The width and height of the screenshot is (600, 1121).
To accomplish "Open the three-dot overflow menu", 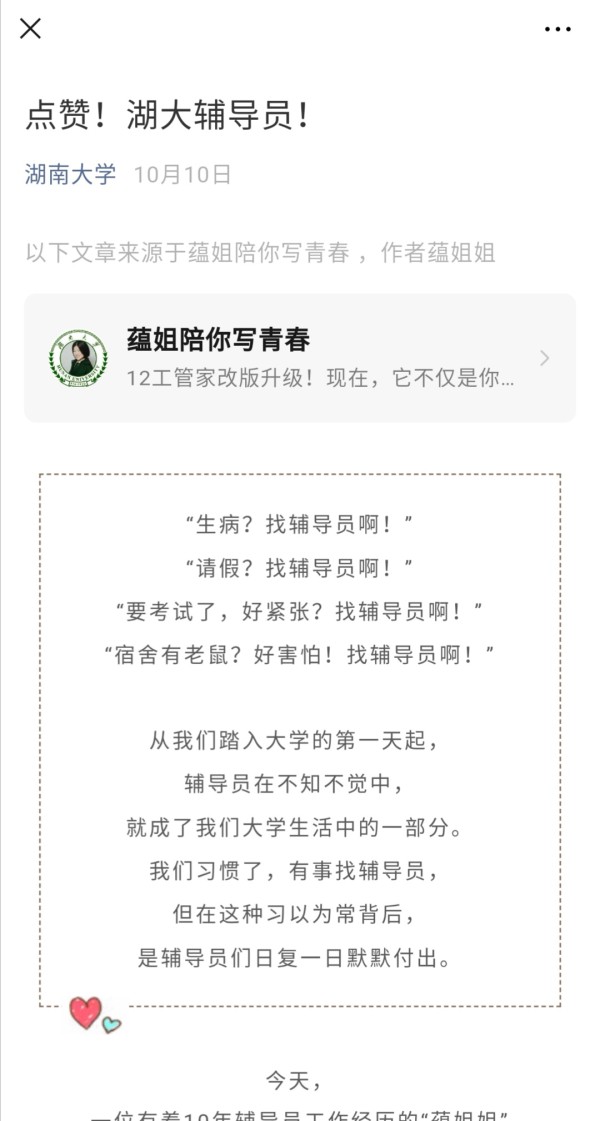I will tap(557, 29).
